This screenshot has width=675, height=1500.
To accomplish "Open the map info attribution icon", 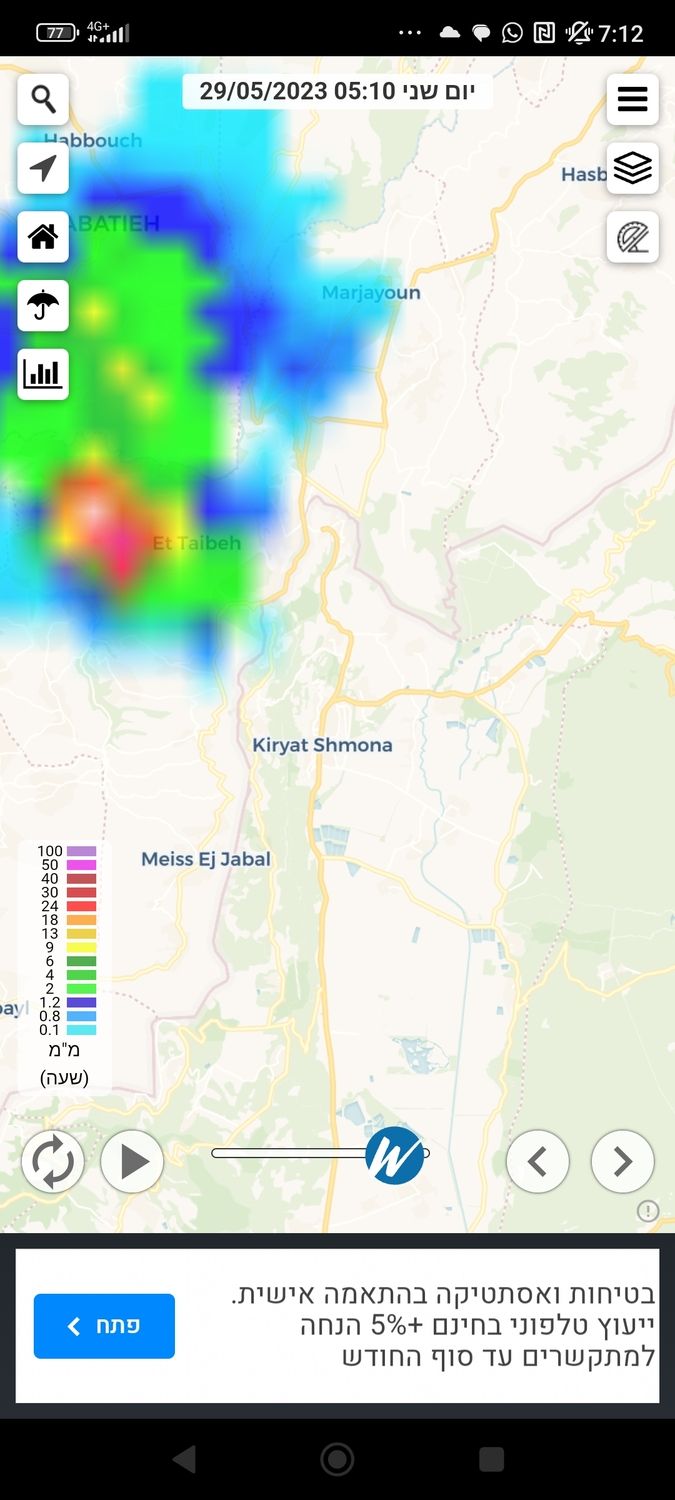I will point(647,1211).
